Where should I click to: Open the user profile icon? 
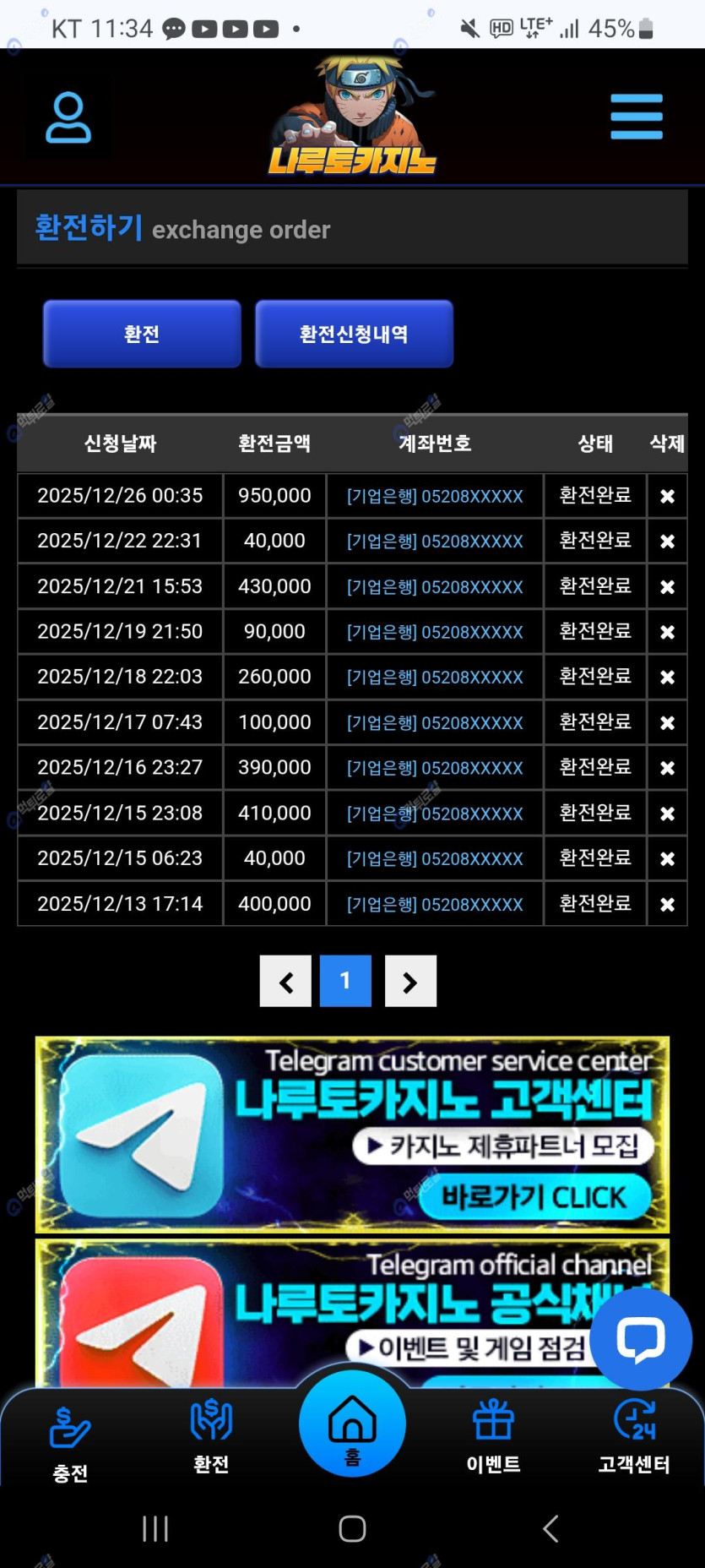pos(68,117)
